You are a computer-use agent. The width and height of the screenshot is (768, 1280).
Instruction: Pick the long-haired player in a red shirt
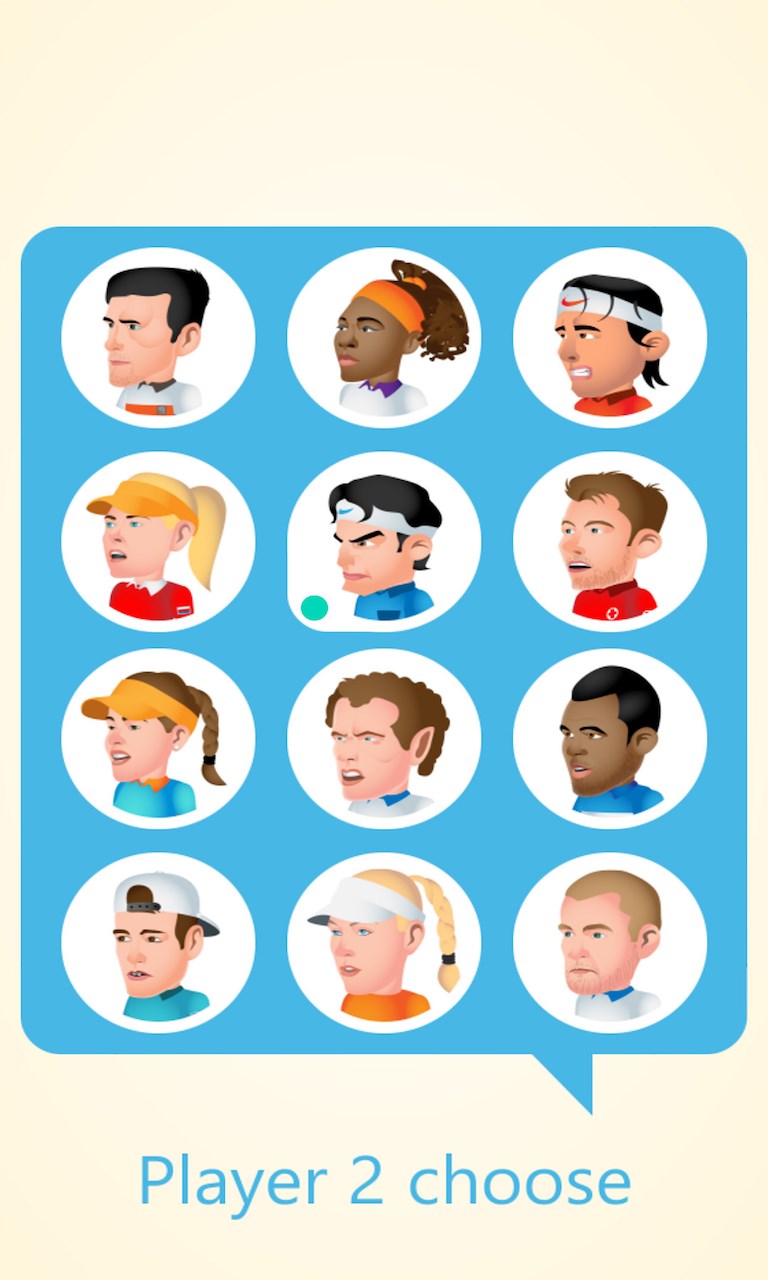pyautogui.click(x=610, y=338)
